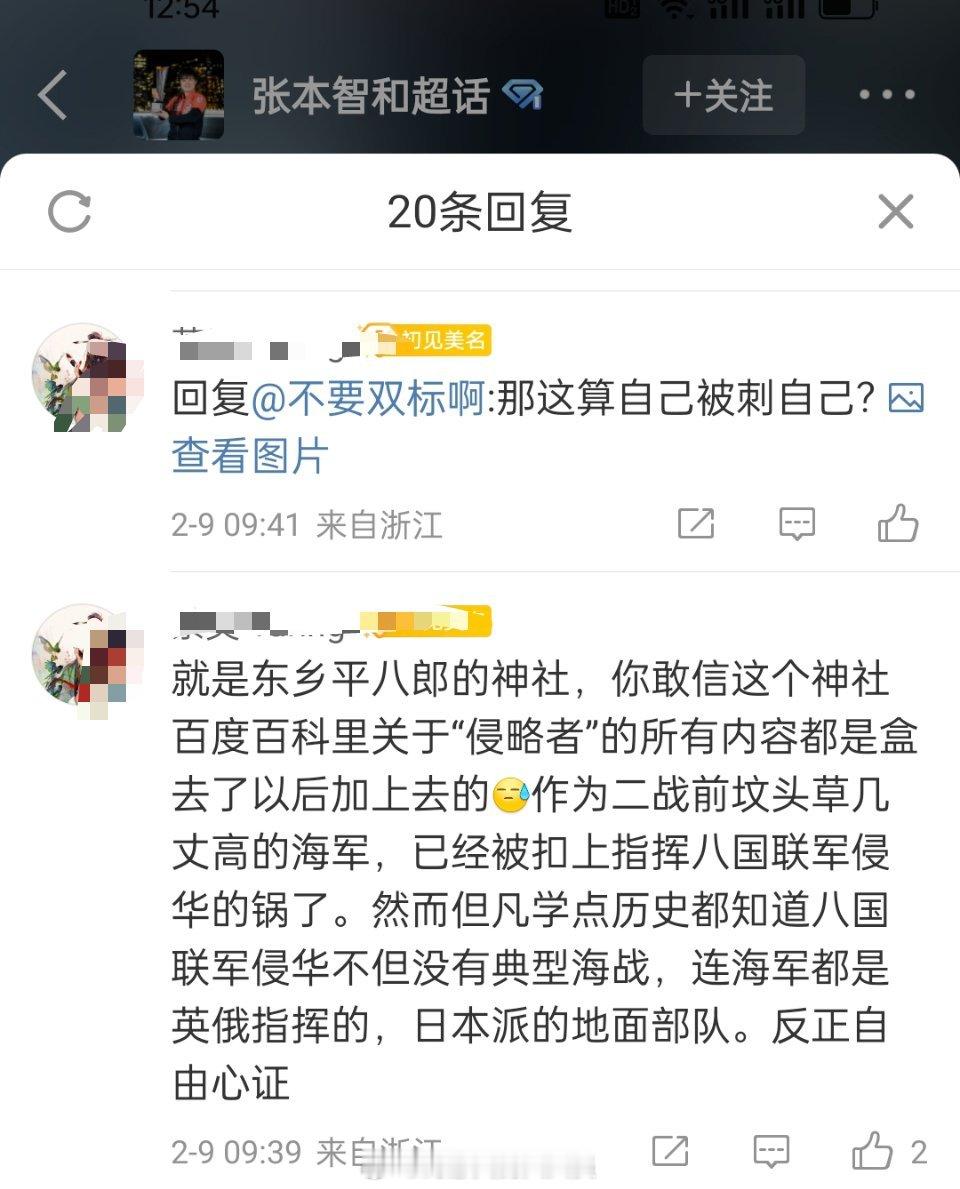960x1189 pixels.
Task: Tap the forward icon on the second reply
Action: coord(672,1153)
